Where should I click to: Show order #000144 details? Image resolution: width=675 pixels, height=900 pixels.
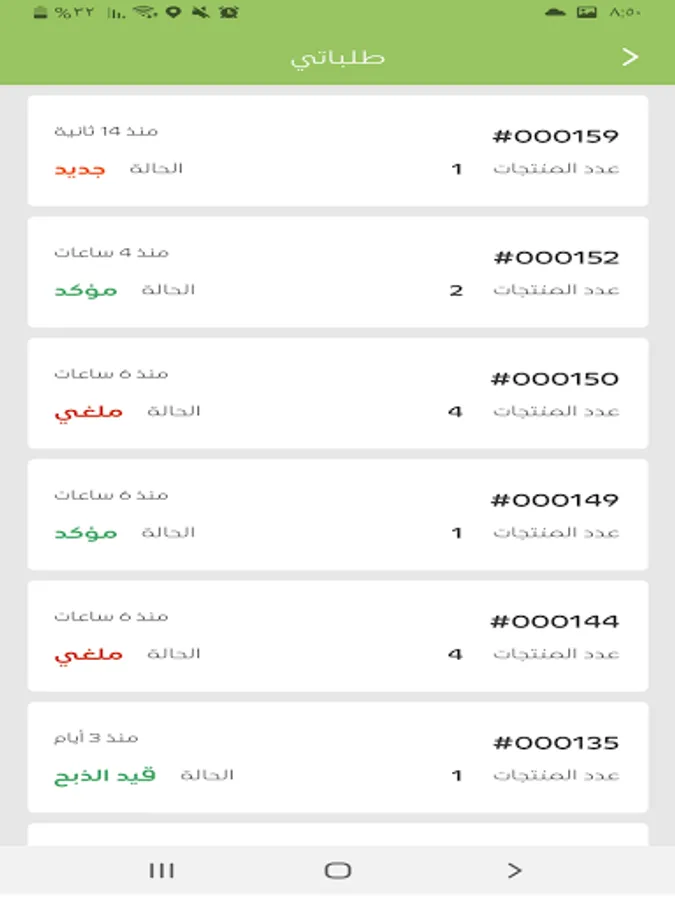point(337,636)
